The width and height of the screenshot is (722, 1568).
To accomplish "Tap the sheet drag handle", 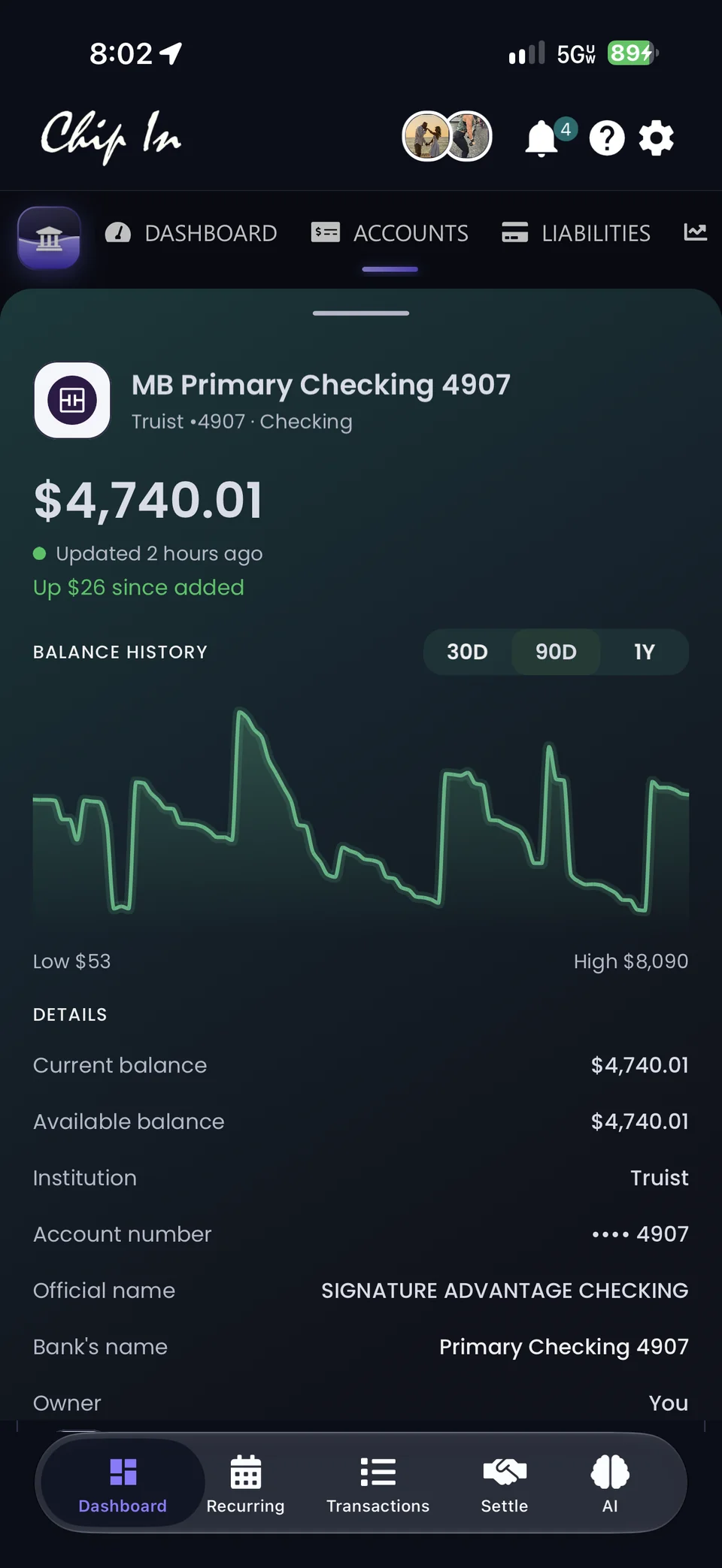I will click(x=361, y=313).
